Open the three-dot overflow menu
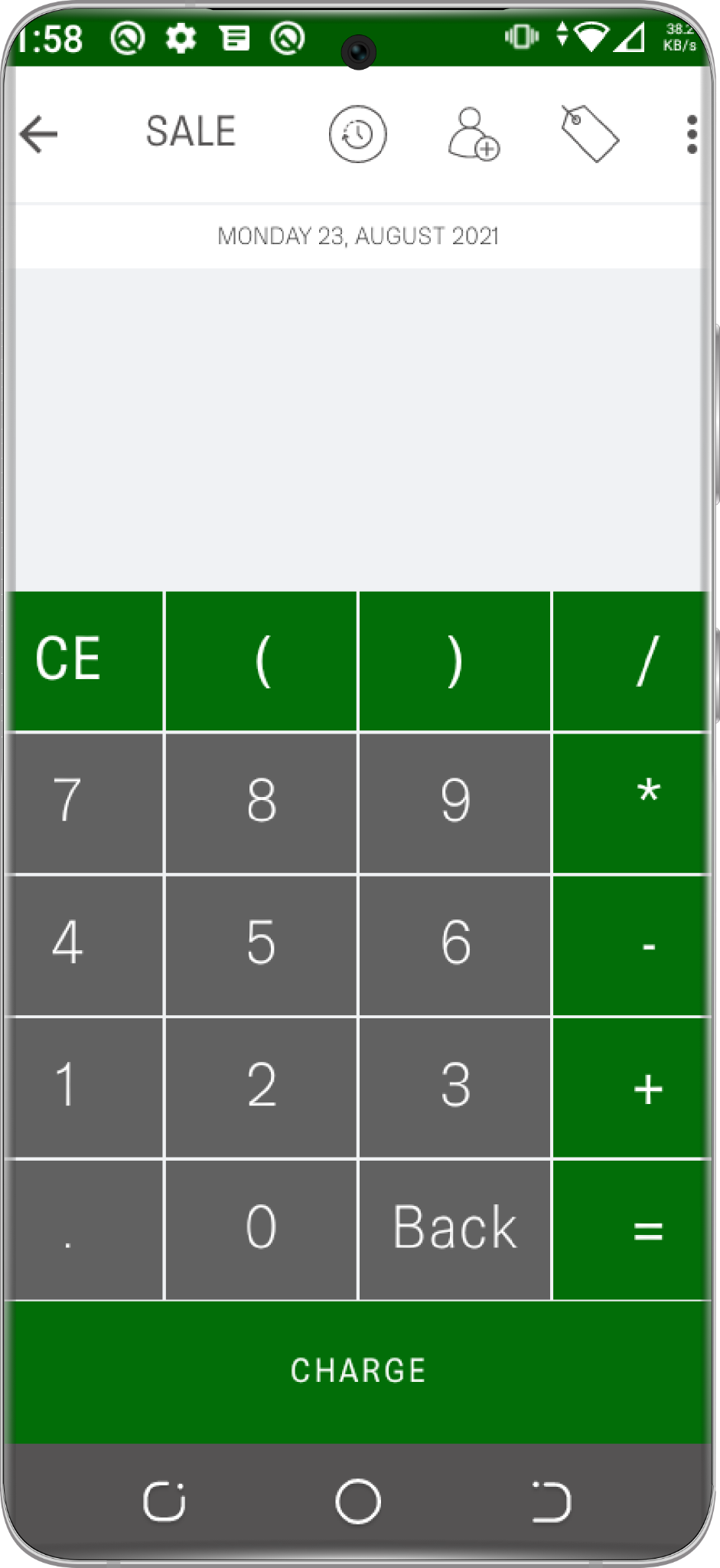The image size is (720, 1568). (692, 135)
